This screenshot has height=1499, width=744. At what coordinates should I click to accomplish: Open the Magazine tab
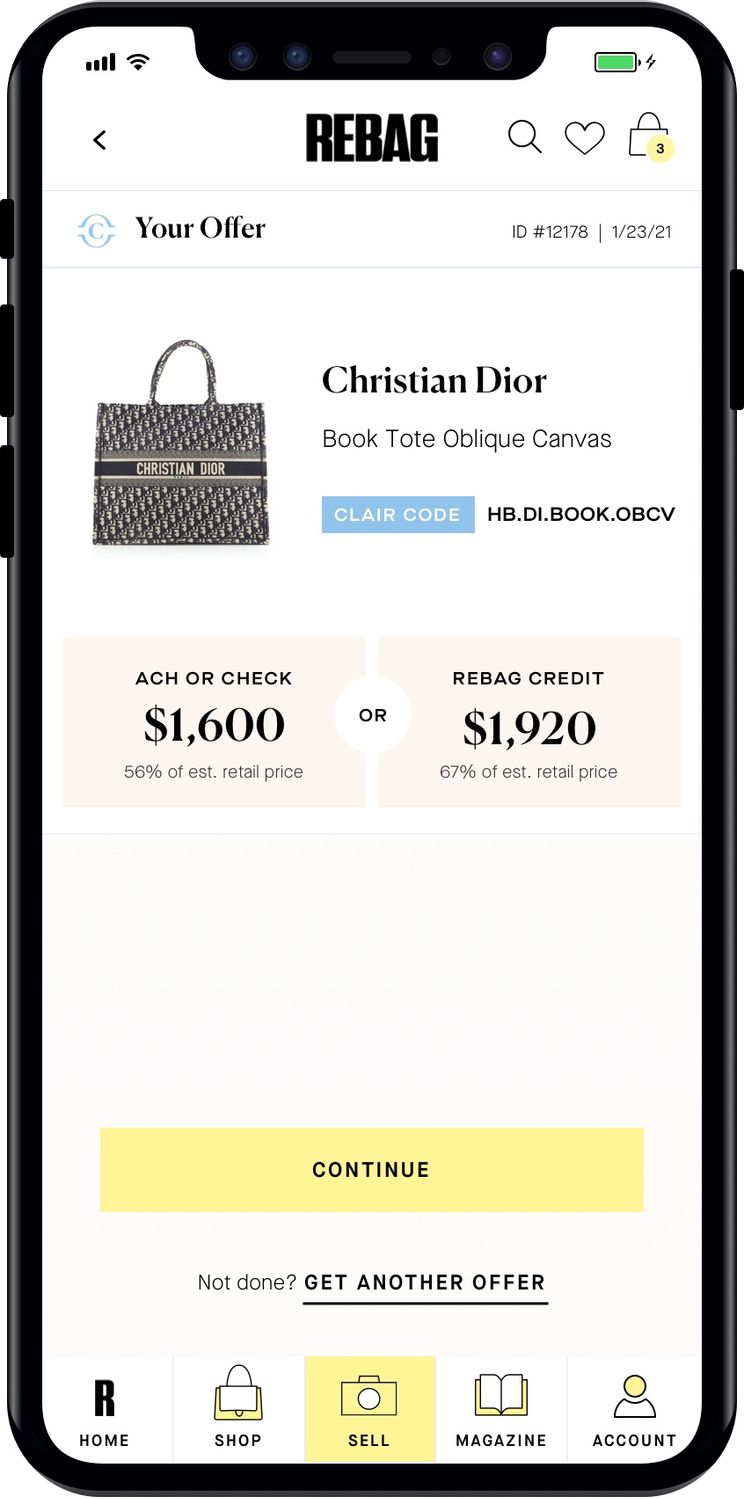[501, 1410]
